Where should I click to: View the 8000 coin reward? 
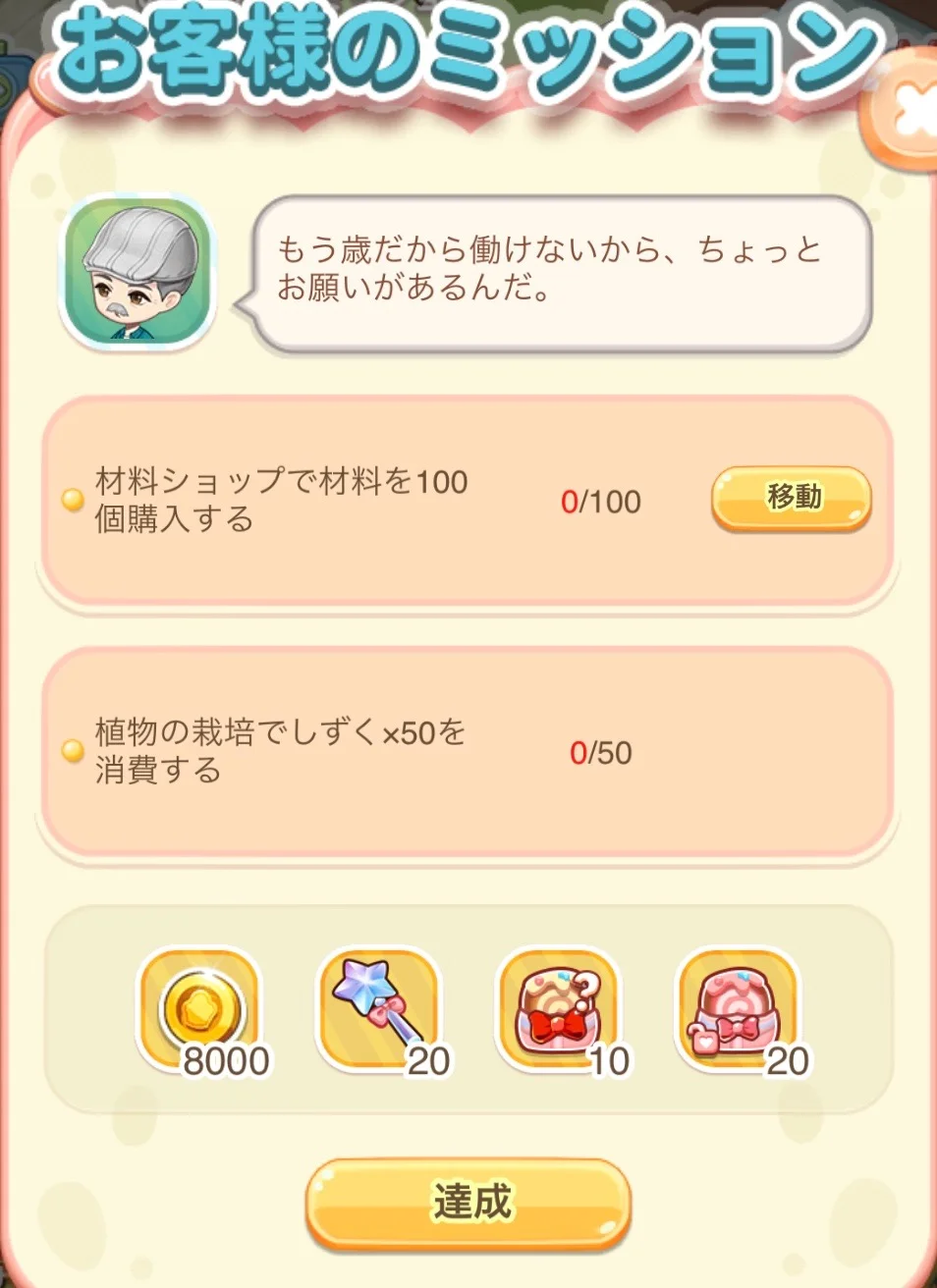[200, 1010]
